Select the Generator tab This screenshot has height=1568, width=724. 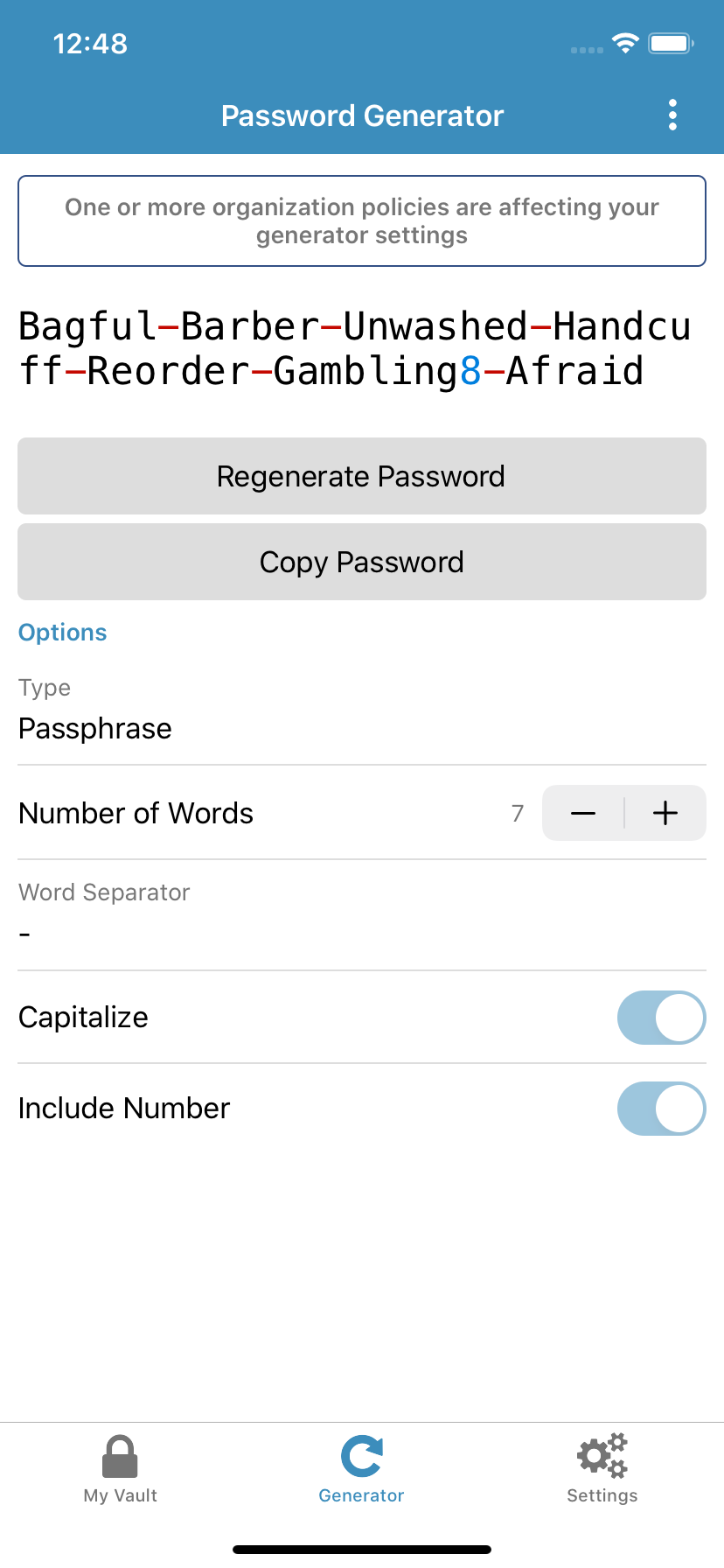362,1469
